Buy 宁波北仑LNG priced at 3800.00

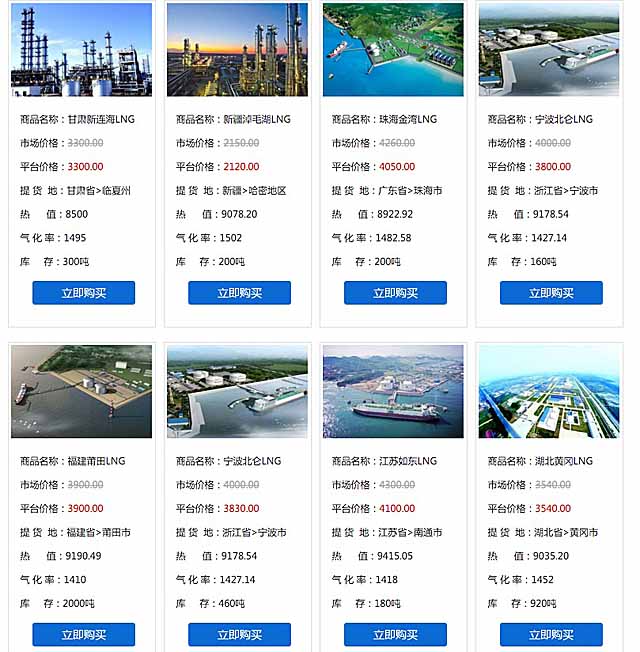pos(551,293)
